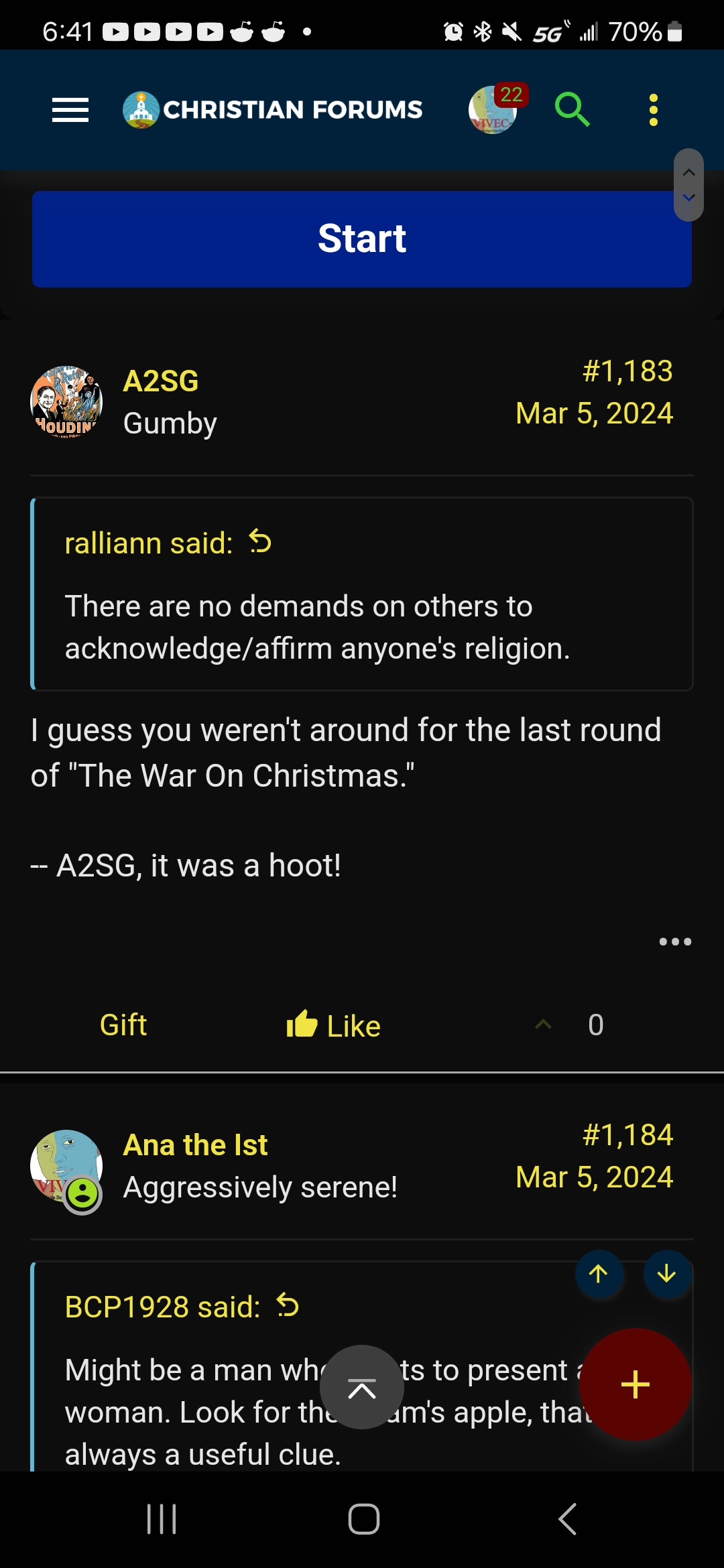
Task: Tap the blue Start button
Action: 362,239
